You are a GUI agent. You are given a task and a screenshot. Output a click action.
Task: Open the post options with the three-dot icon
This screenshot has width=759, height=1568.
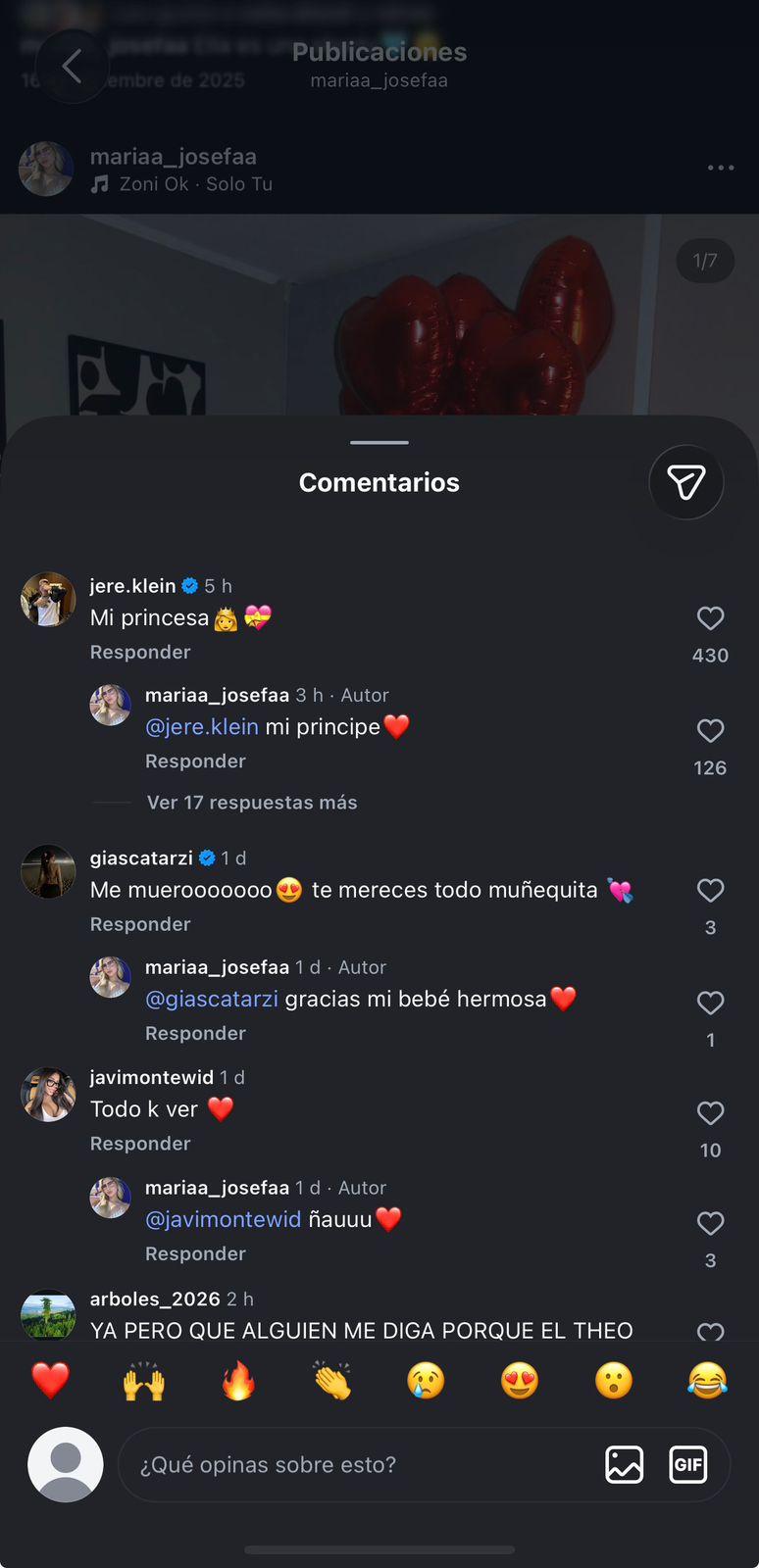pos(722,167)
